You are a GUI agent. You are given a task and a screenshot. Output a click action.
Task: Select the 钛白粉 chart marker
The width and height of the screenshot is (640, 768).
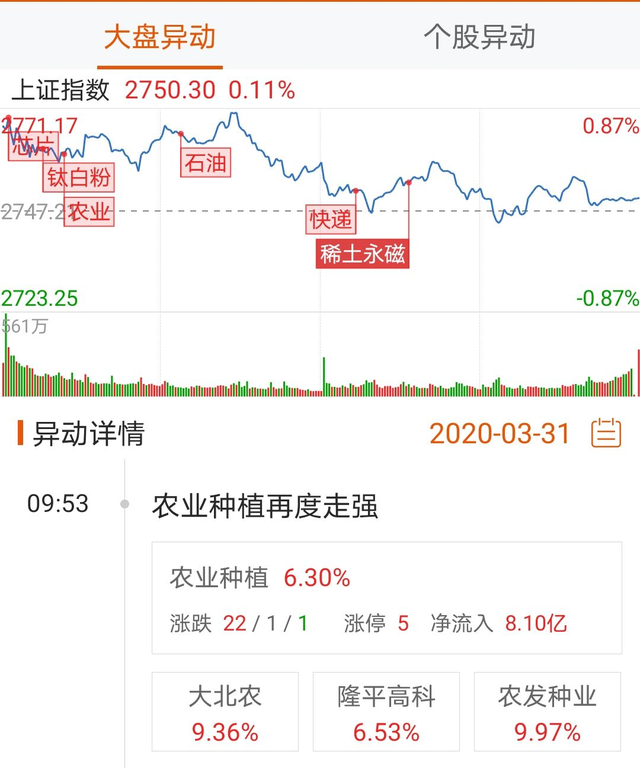(78, 178)
